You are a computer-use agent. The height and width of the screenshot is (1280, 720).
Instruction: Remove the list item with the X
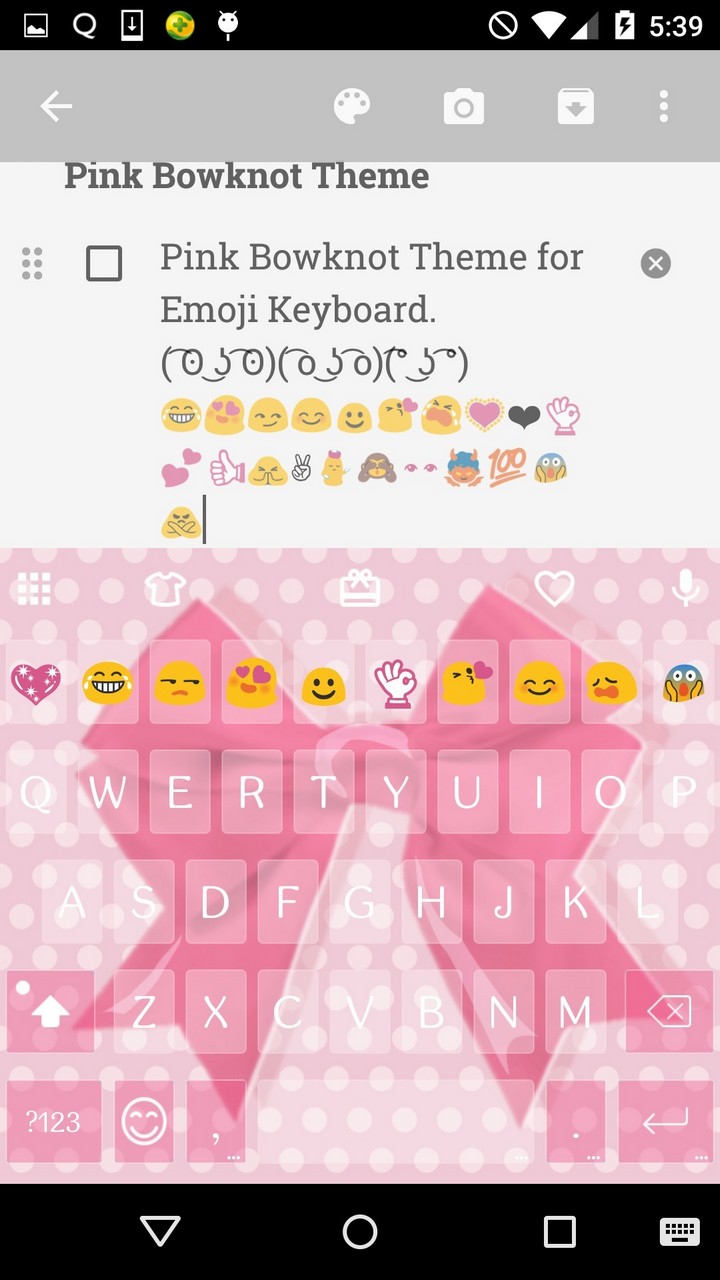[x=655, y=264]
